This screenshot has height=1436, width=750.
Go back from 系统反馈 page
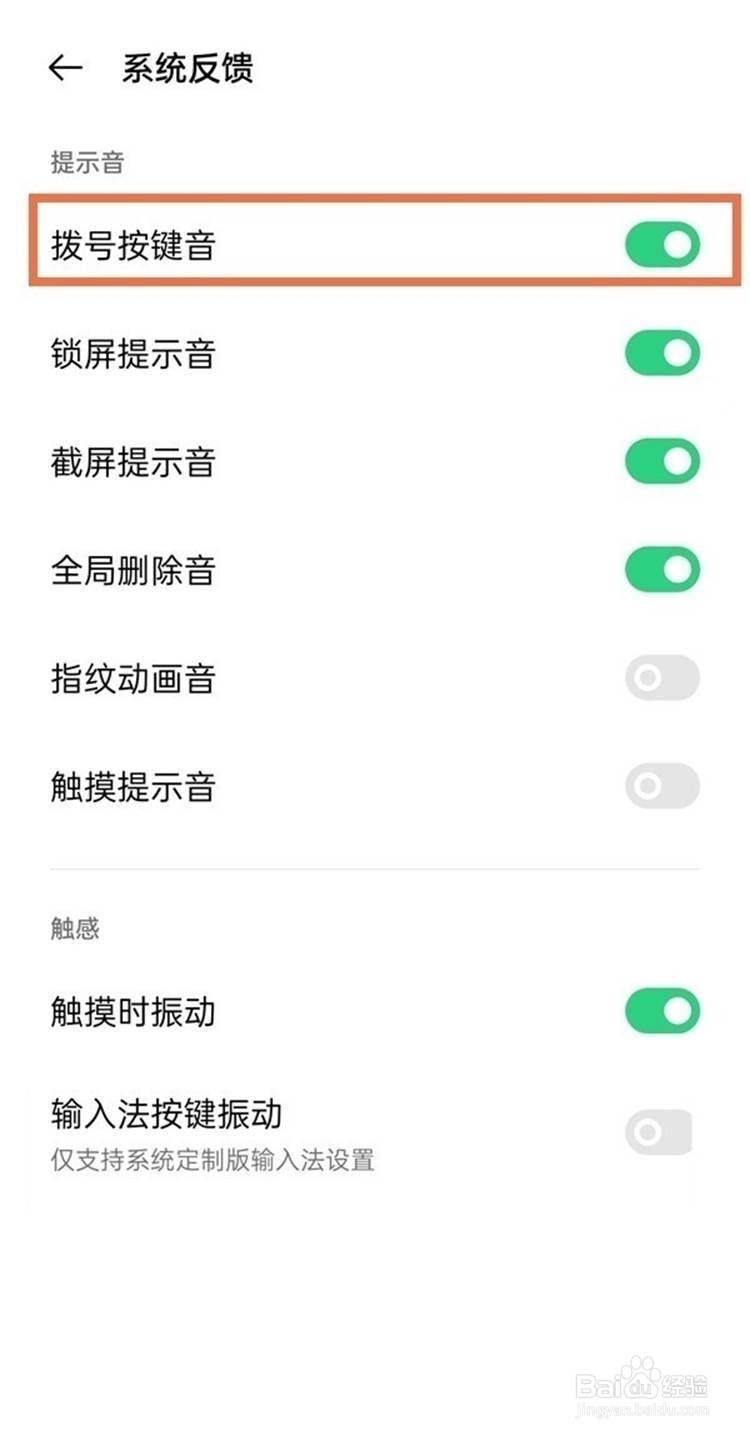[65, 68]
